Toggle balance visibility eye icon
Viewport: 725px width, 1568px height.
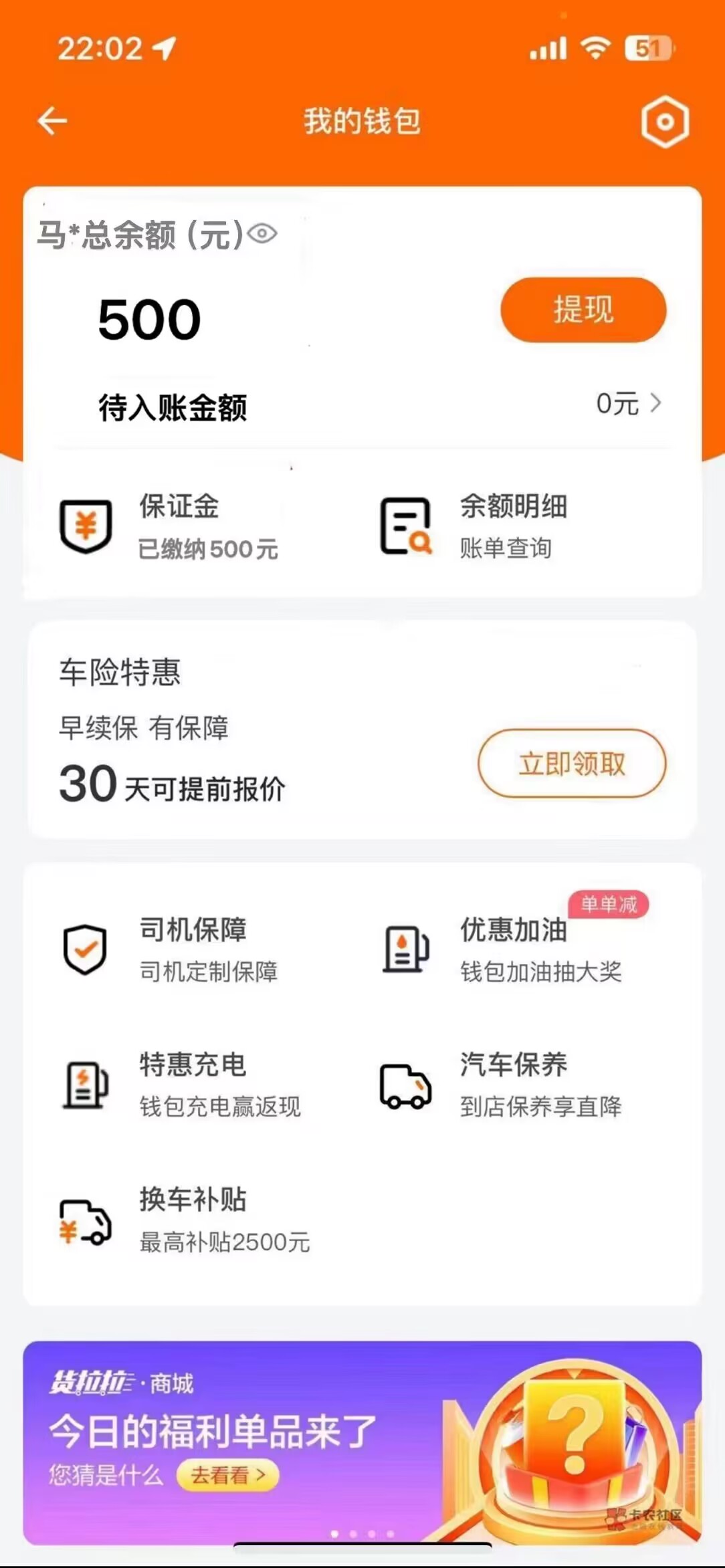pyautogui.click(x=262, y=234)
